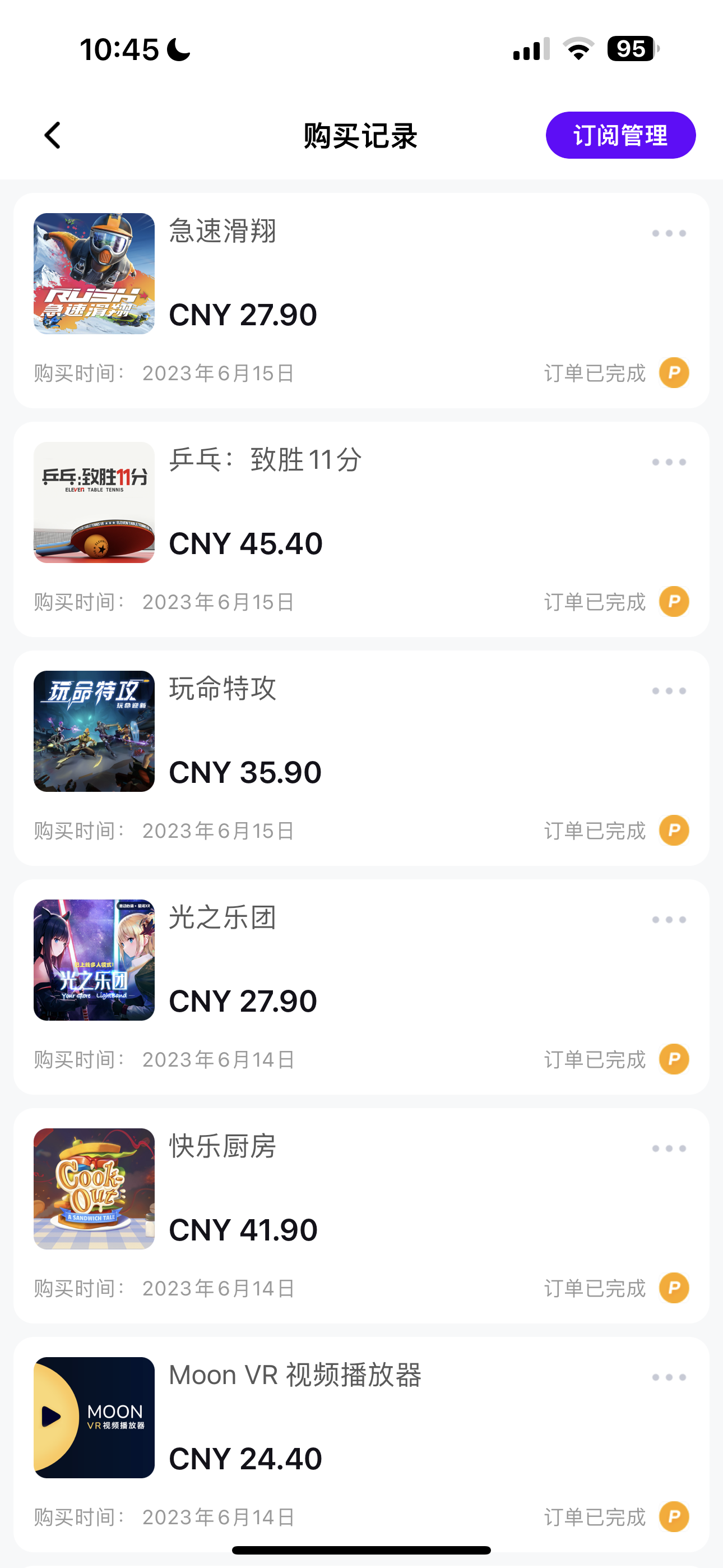
Task: Show more actions for 光之乐团
Action: tap(668, 919)
